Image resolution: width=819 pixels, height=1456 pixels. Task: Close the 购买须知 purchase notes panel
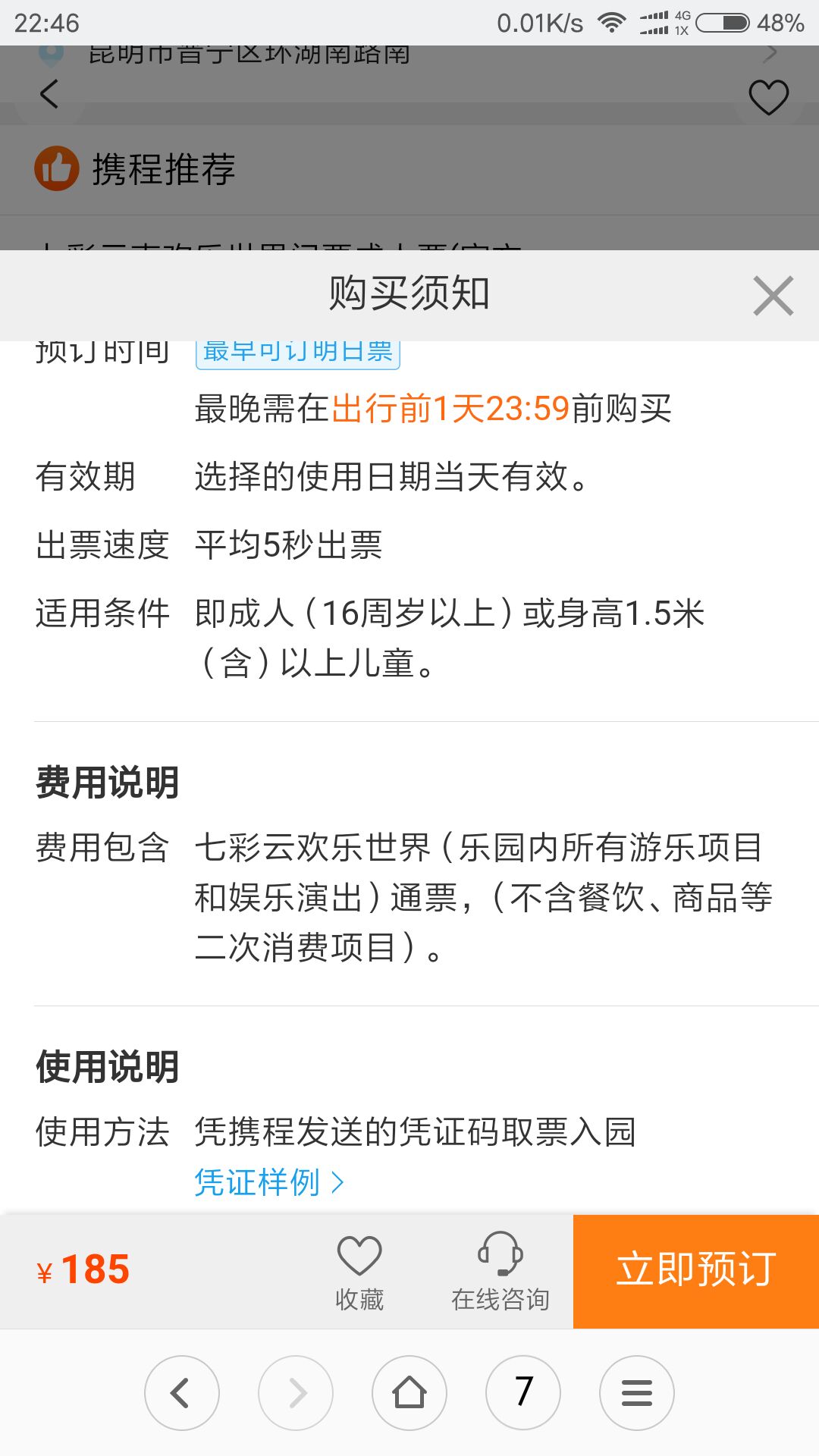773,295
